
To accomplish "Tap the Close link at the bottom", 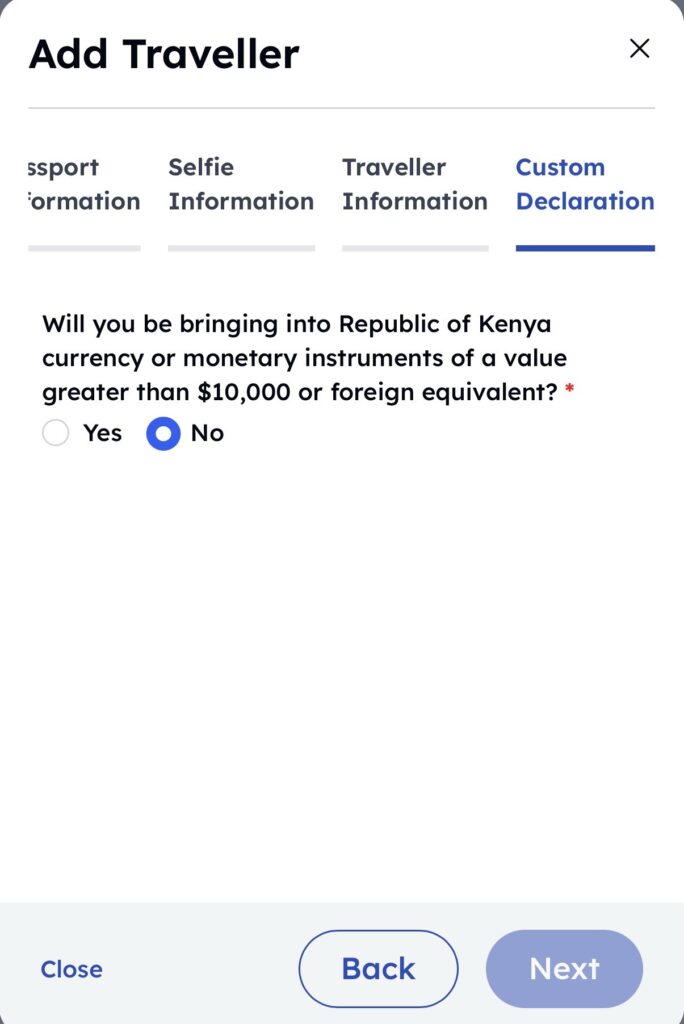I will [x=71, y=969].
